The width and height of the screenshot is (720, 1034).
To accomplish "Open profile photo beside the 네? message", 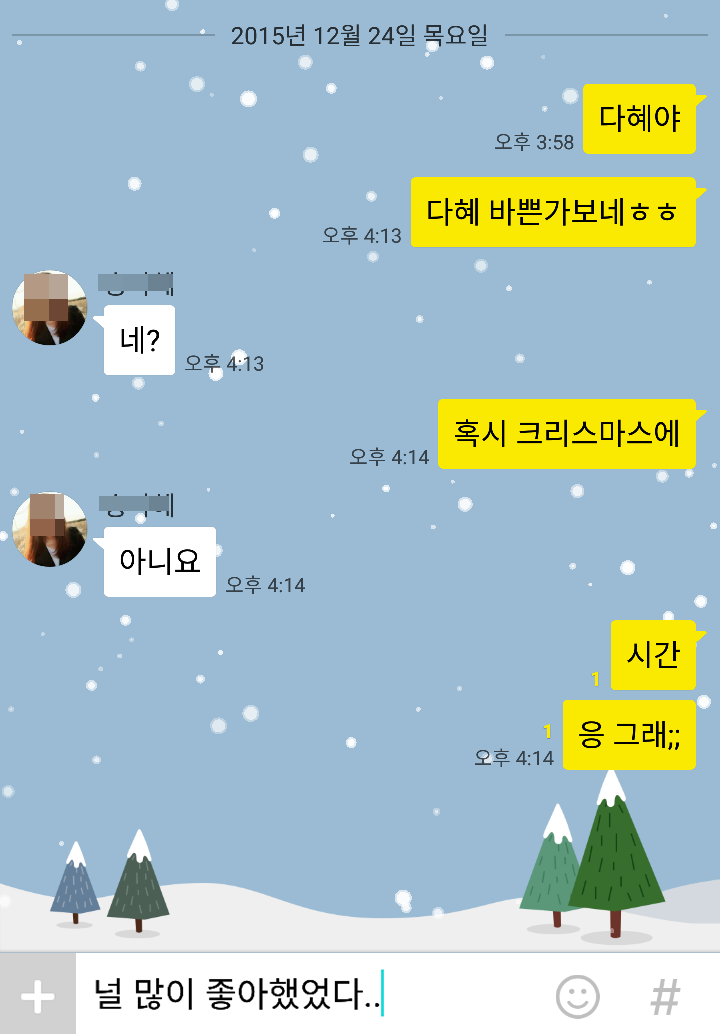I will pyautogui.click(x=49, y=308).
